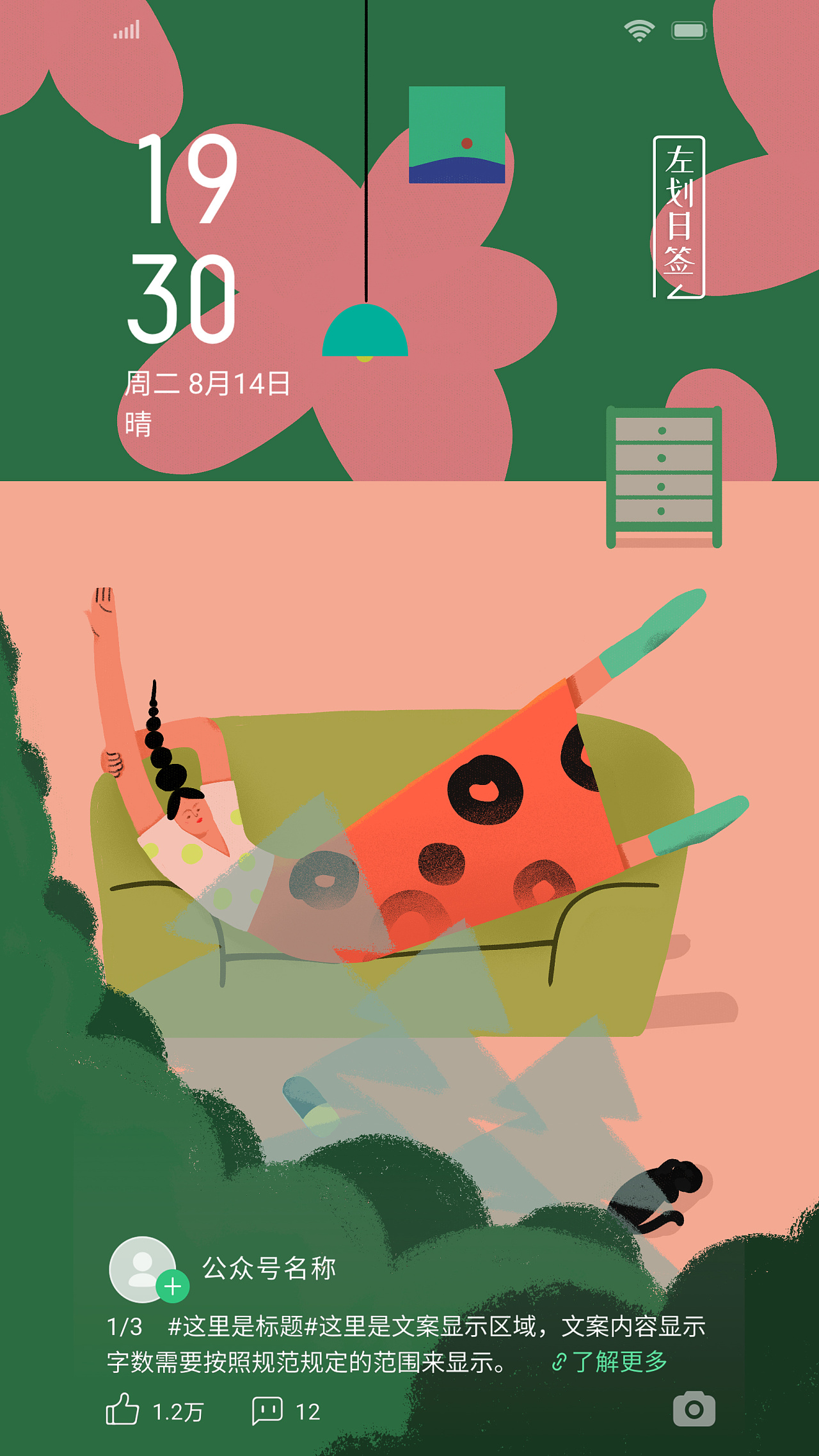The width and height of the screenshot is (819, 1456).
Task: Like this wallpaper with the thumbs-up icon
Action: (x=122, y=1409)
